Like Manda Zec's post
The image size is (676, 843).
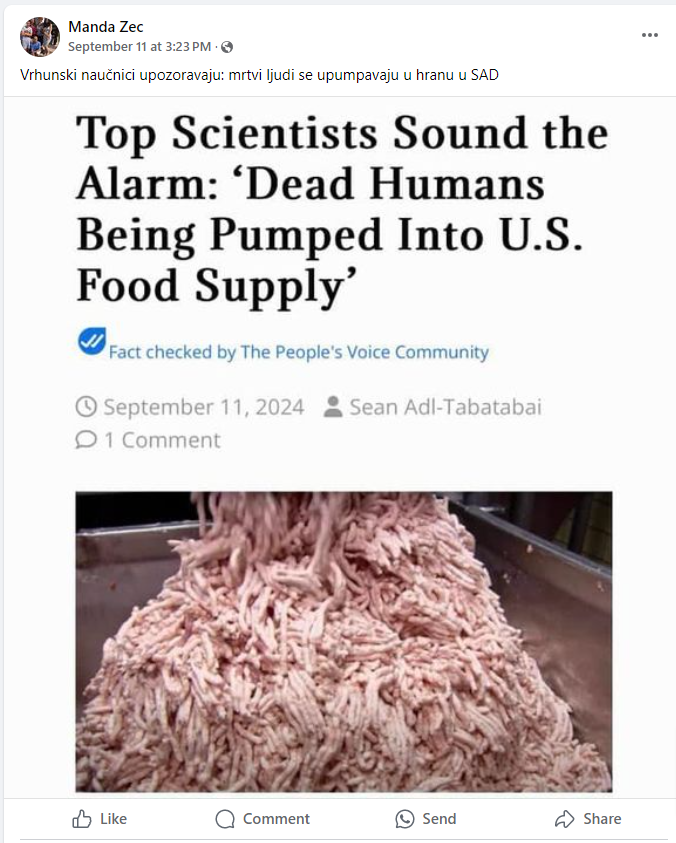[99, 819]
